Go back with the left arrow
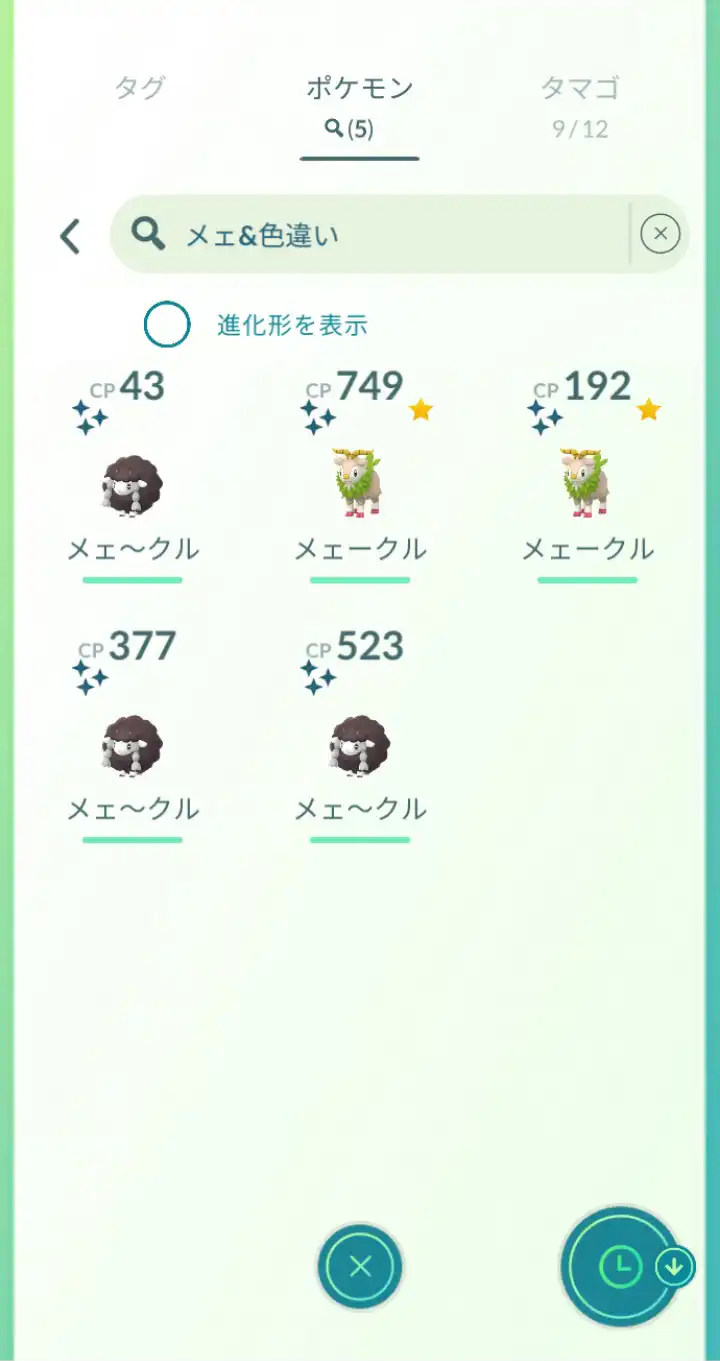This screenshot has height=1361, width=720. [x=69, y=236]
